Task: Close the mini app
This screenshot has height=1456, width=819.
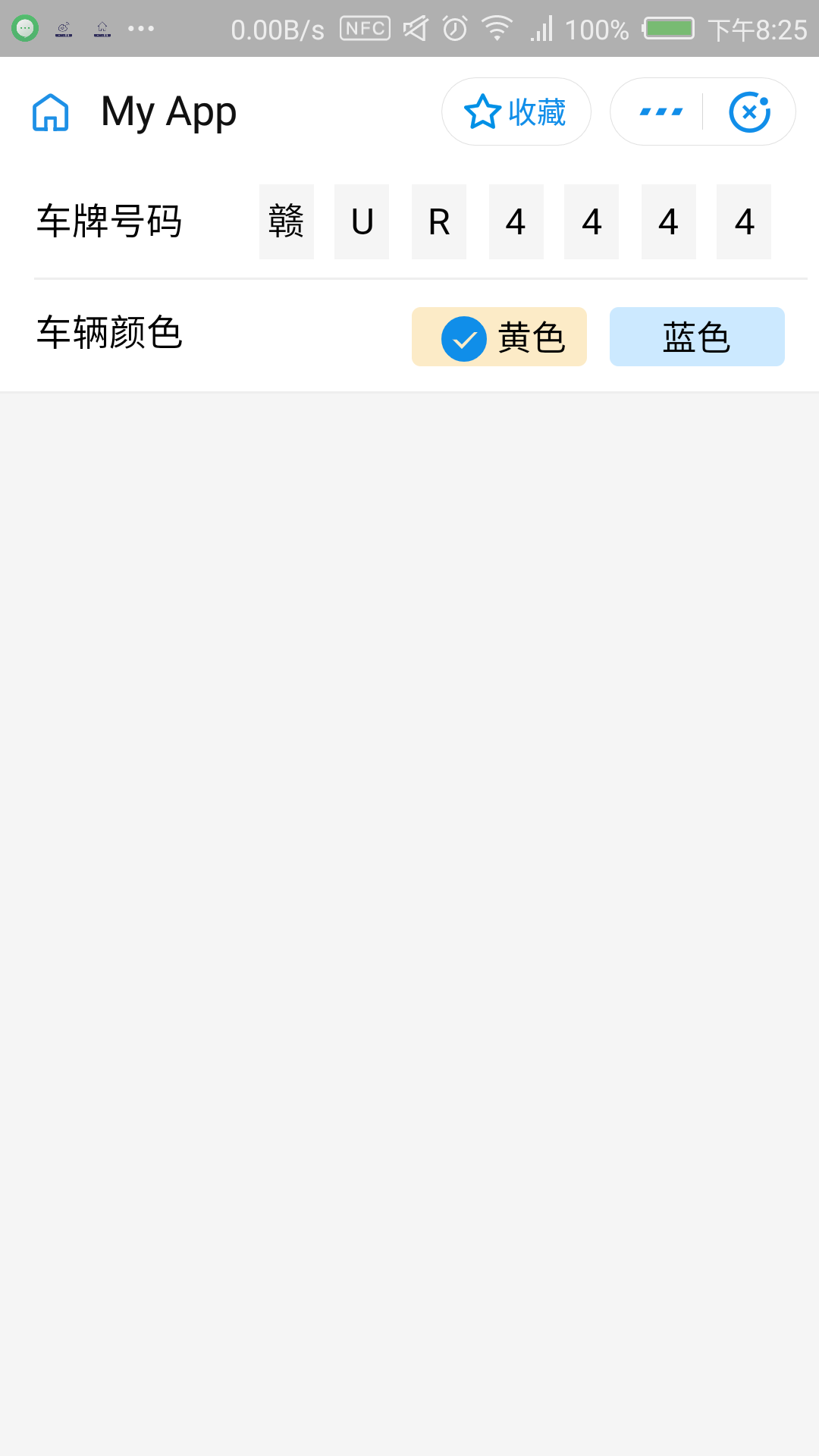Action: pos(749,112)
